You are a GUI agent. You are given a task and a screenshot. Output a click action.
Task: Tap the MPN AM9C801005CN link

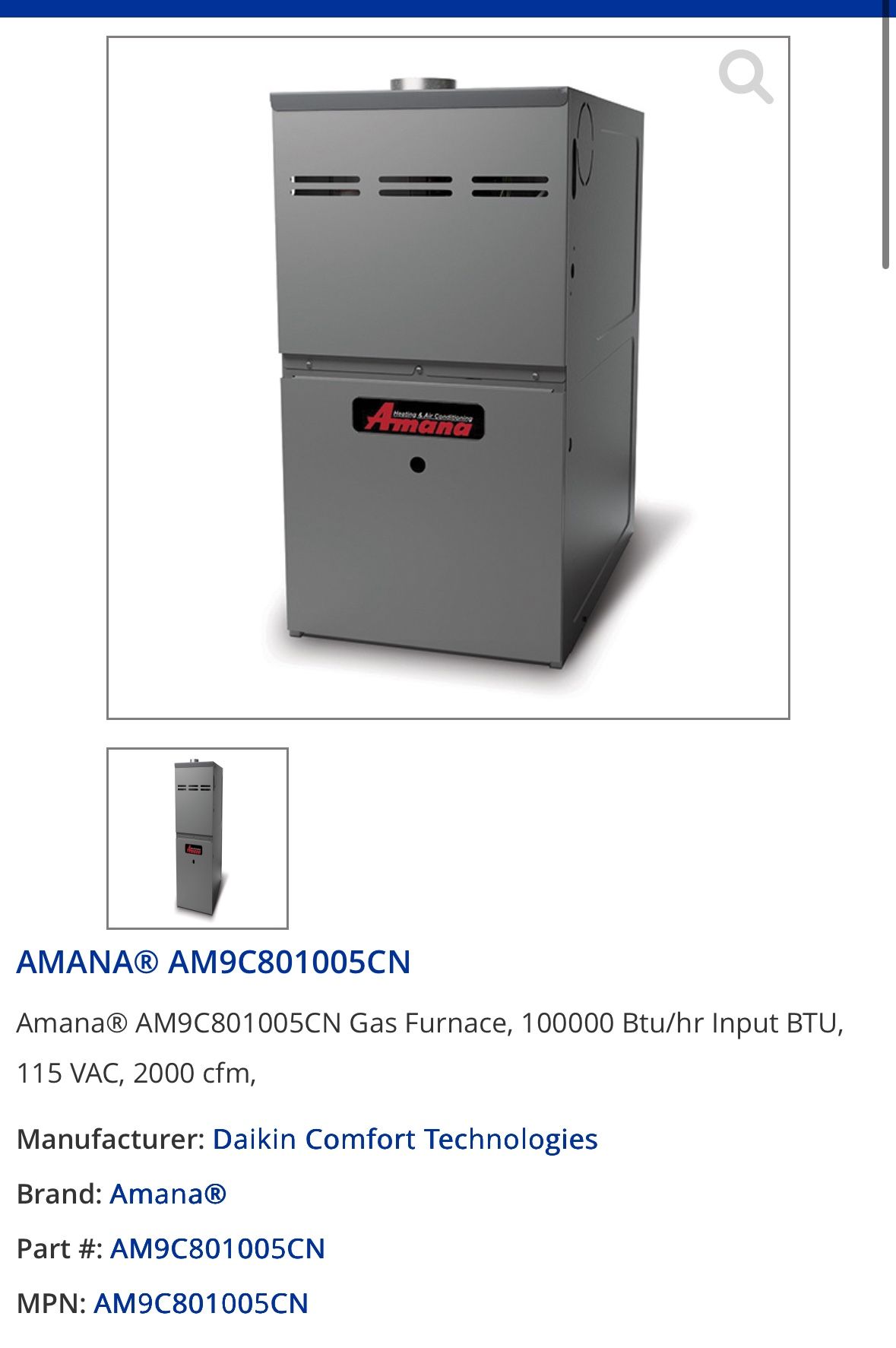[201, 1303]
